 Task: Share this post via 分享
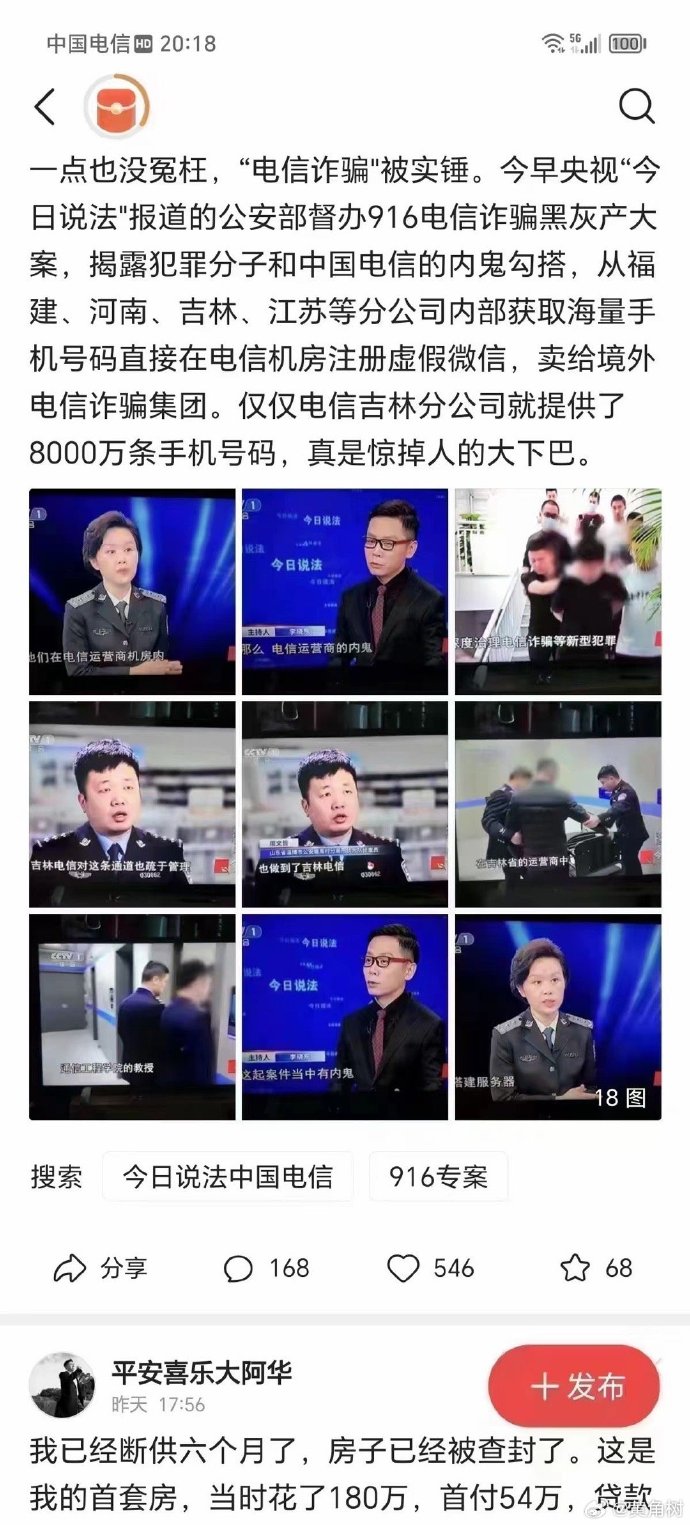tap(101, 1269)
